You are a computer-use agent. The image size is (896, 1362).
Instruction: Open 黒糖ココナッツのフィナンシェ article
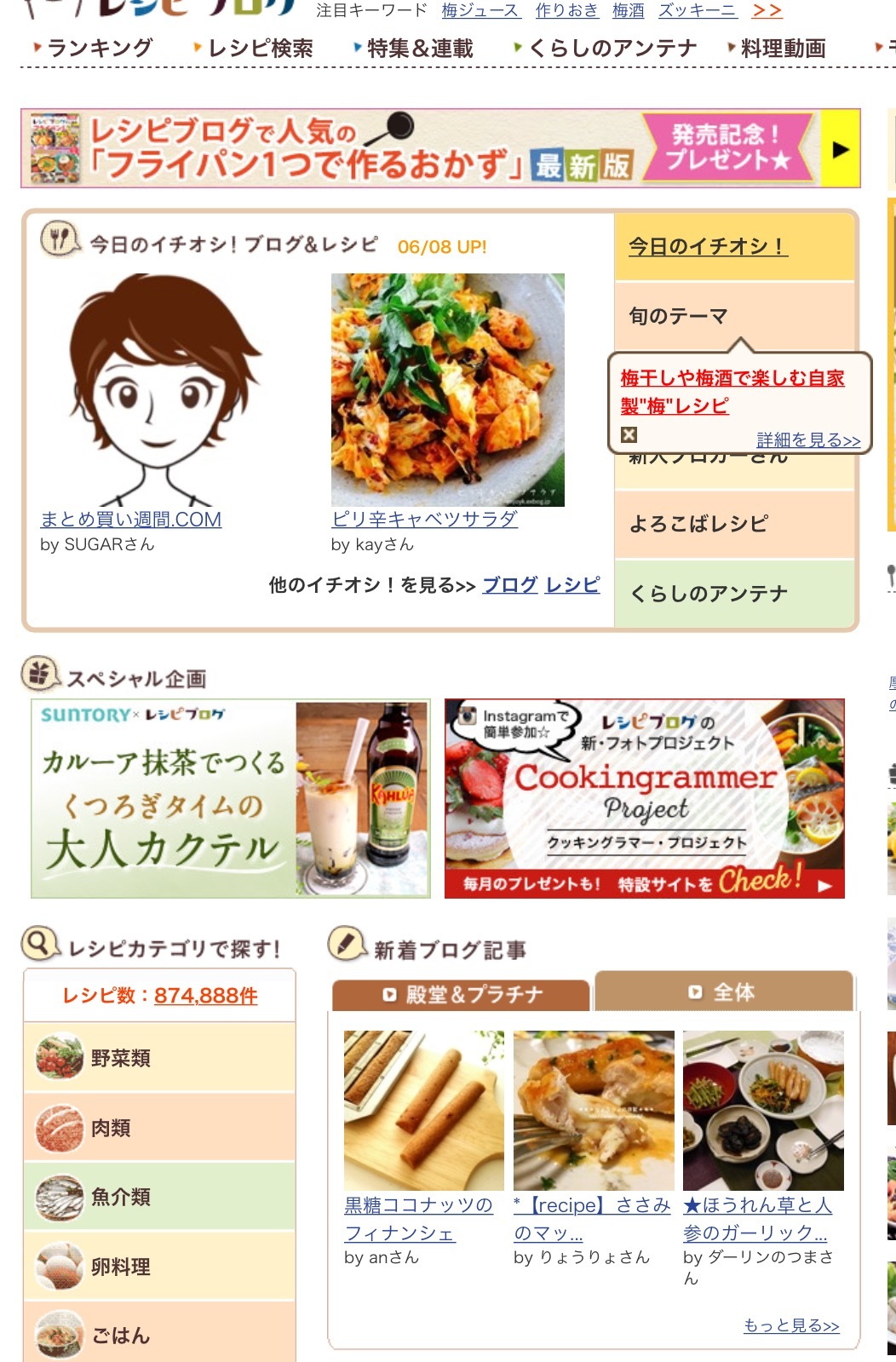pyautogui.click(x=417, y=1218)
